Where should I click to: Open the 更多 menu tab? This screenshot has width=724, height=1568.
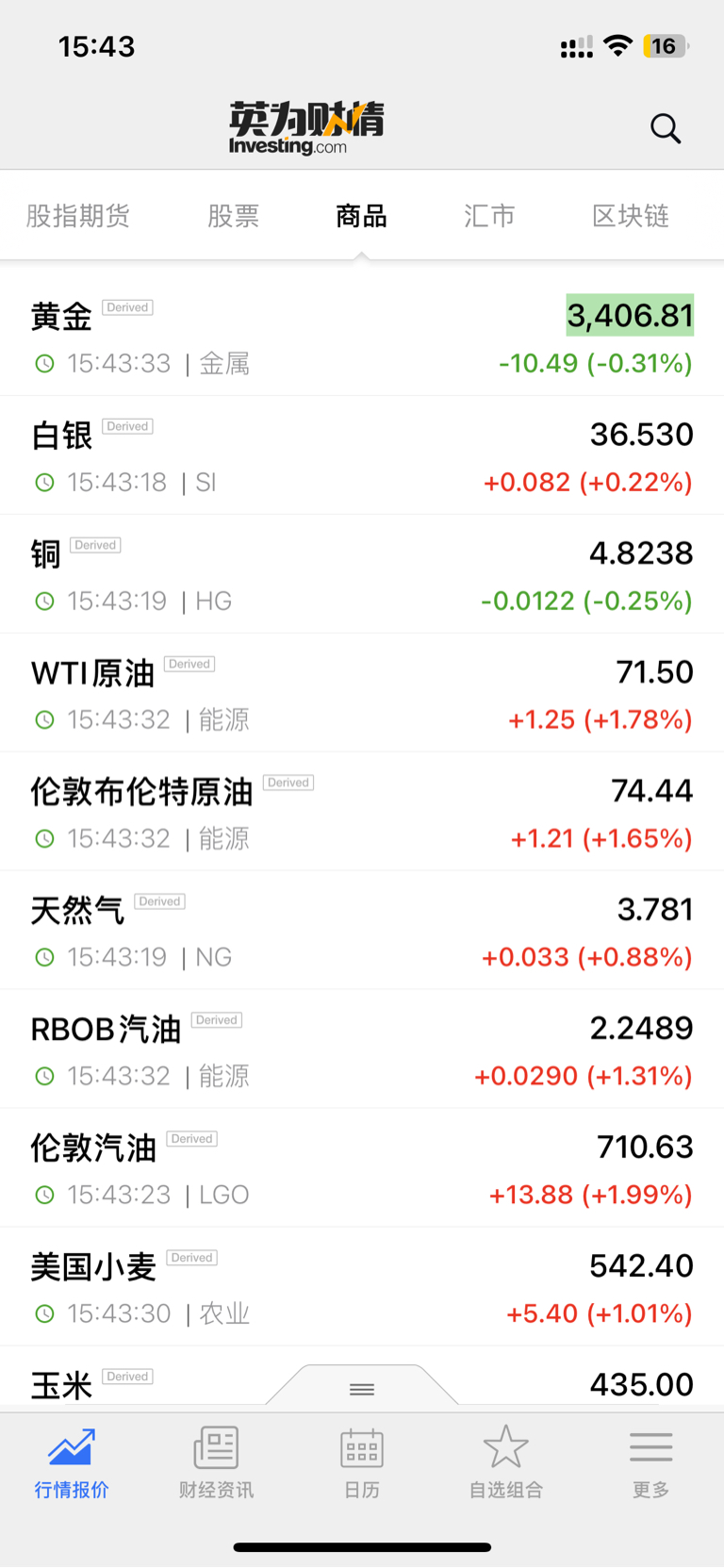(x=650, y=1461)
